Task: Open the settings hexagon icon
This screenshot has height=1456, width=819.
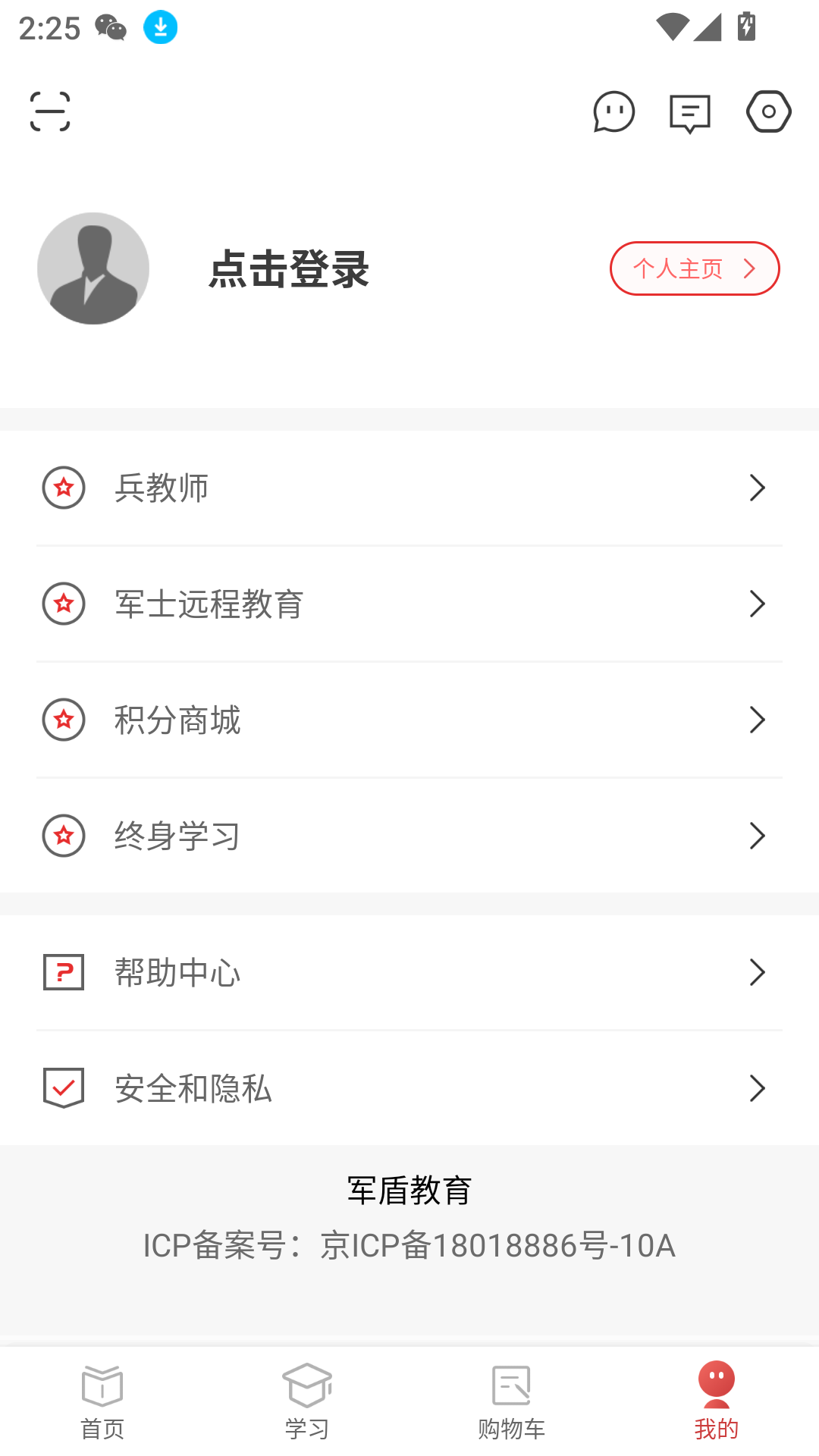Action: (x=768, y=111)
